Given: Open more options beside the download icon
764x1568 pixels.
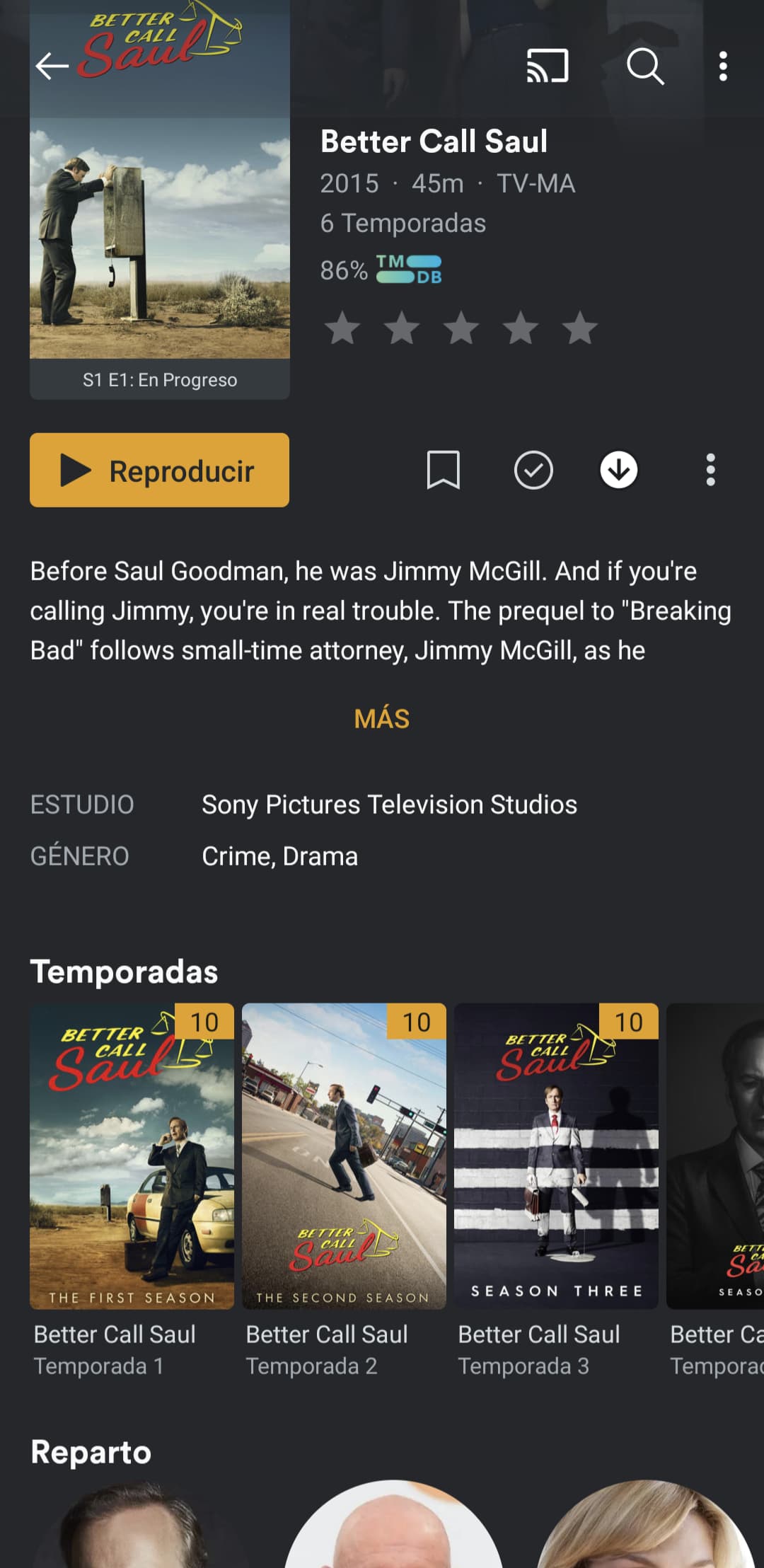Looking at the screenshot, I should click(711, 470).
